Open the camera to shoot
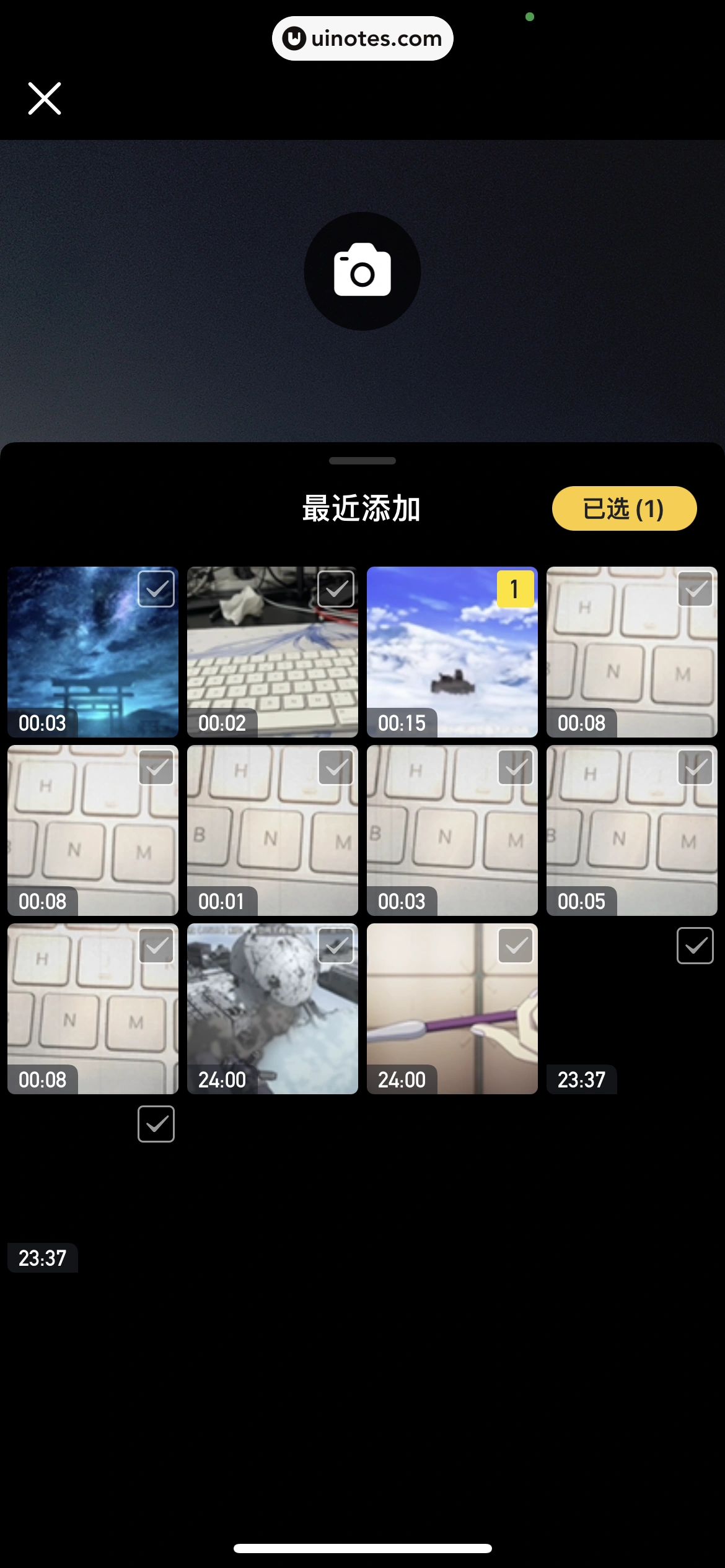This screenshot has height=1568, width=725. click(x=362, y=271)
